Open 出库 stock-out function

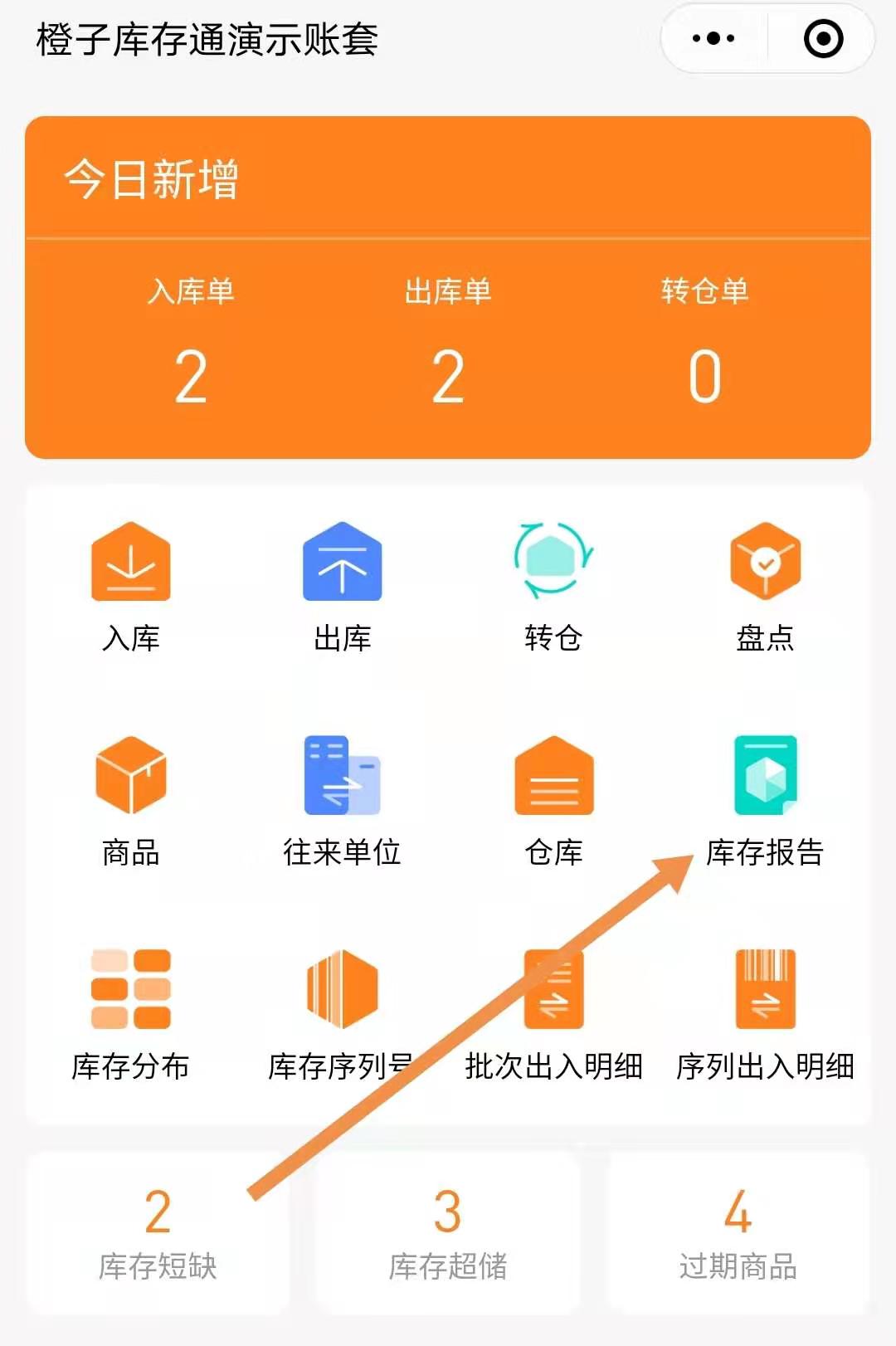[x=342, y=585]
